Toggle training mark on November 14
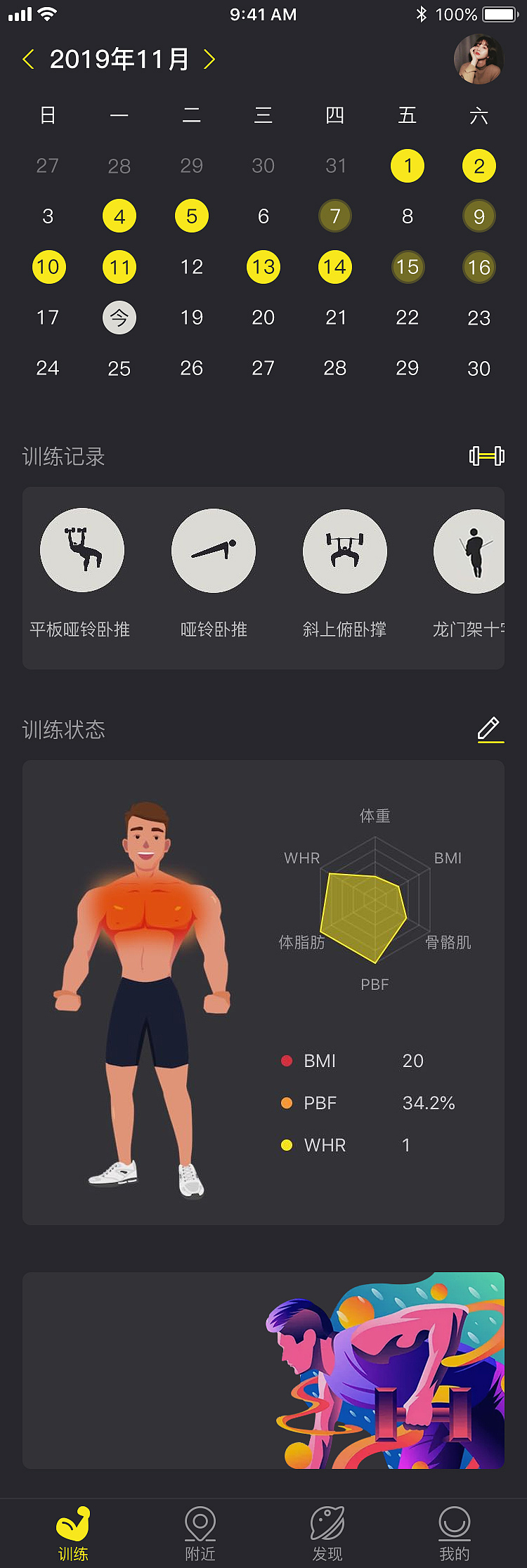Viewport: 527px width, 1568px height. pyautogui.click(x=334, y=267)
